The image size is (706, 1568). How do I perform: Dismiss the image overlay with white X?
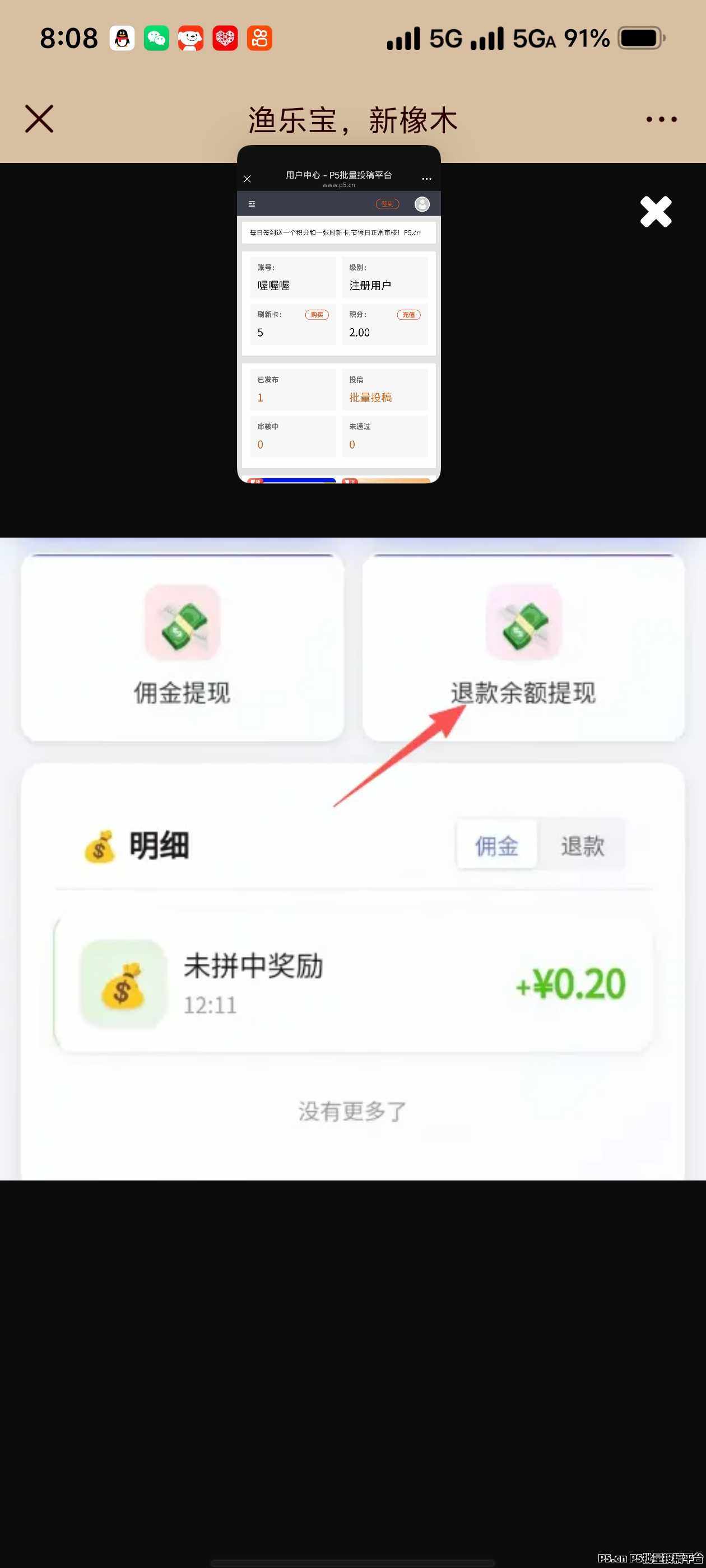[x=656, y=212]
